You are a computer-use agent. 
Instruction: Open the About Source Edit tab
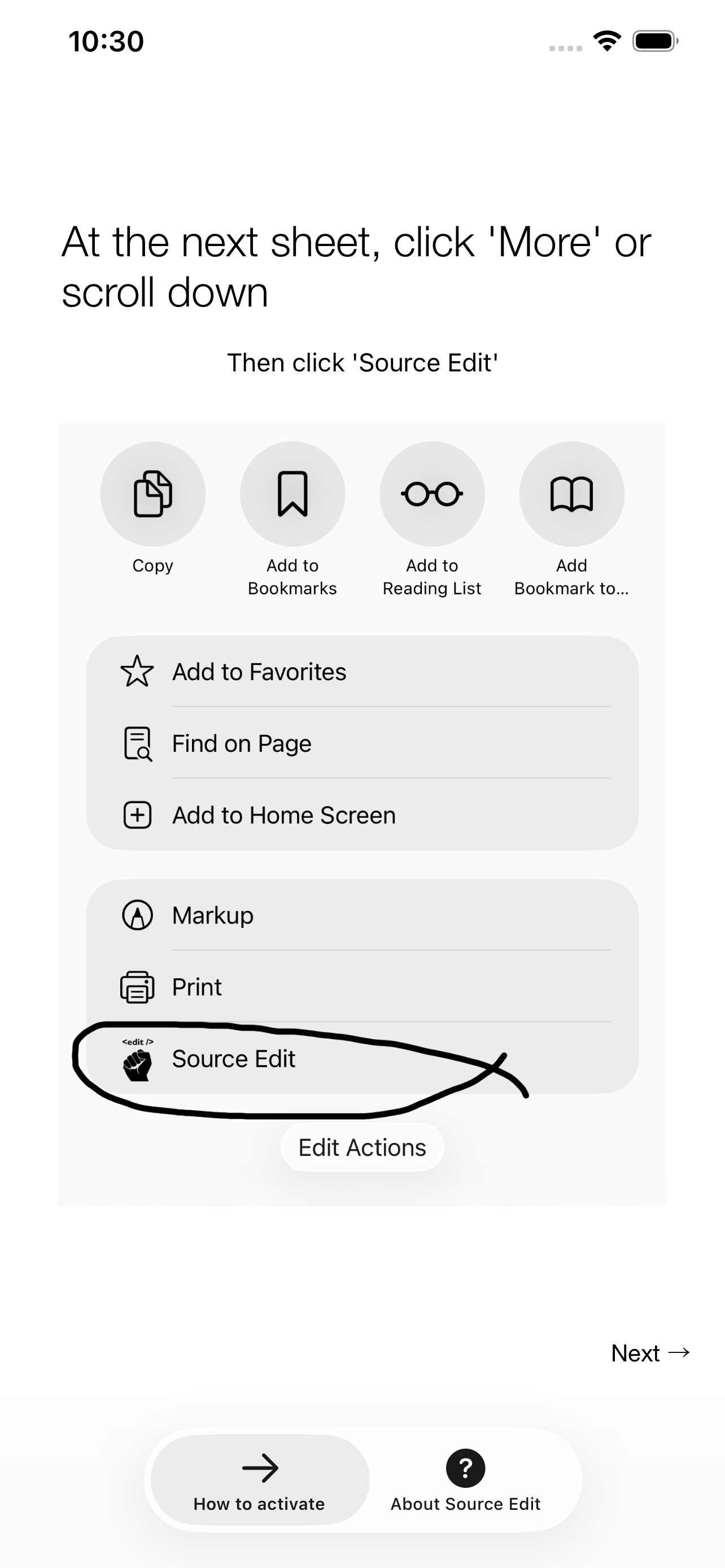coord(465,1480)
